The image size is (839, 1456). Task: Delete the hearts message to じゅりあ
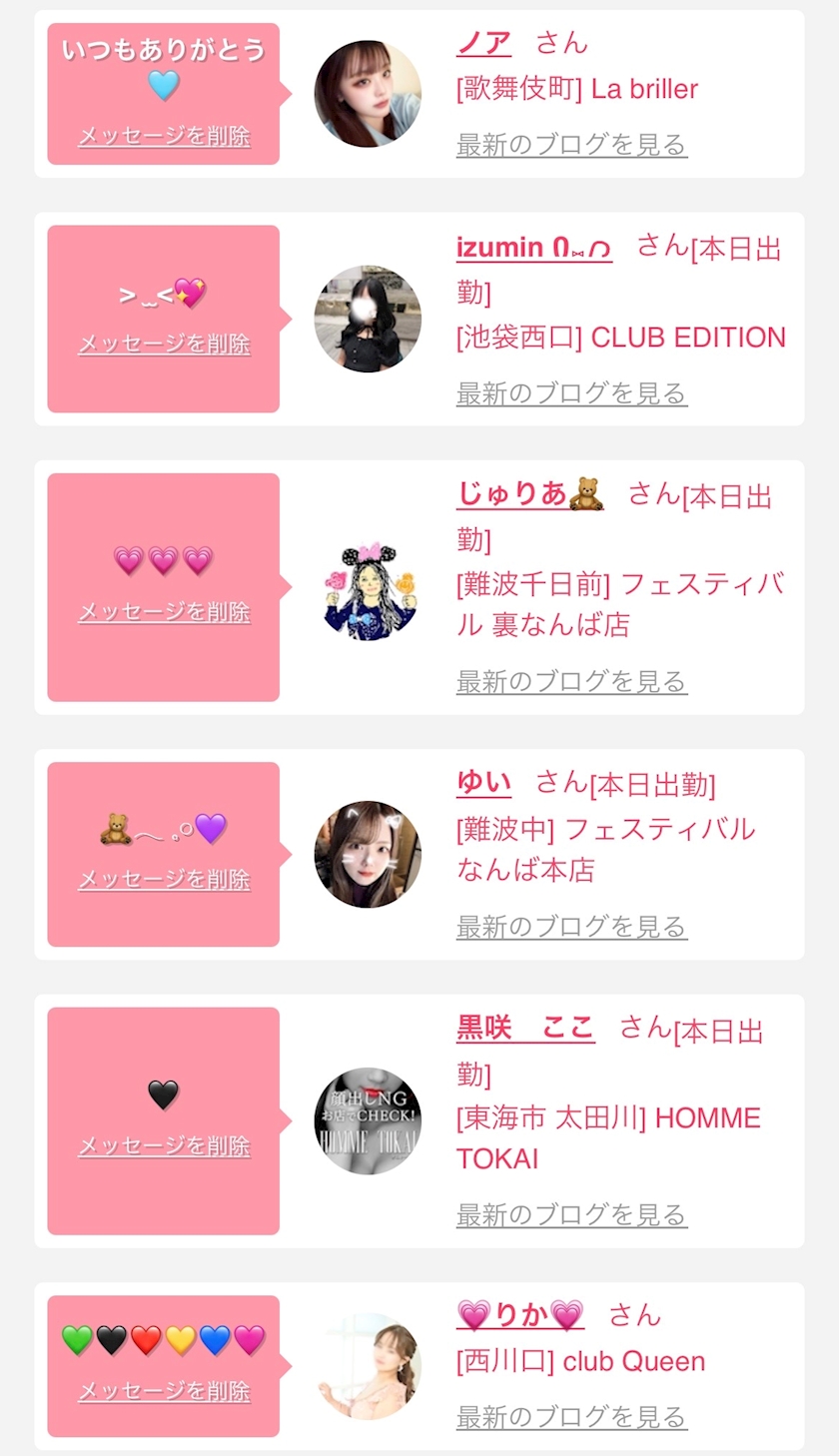coord(164,612)
